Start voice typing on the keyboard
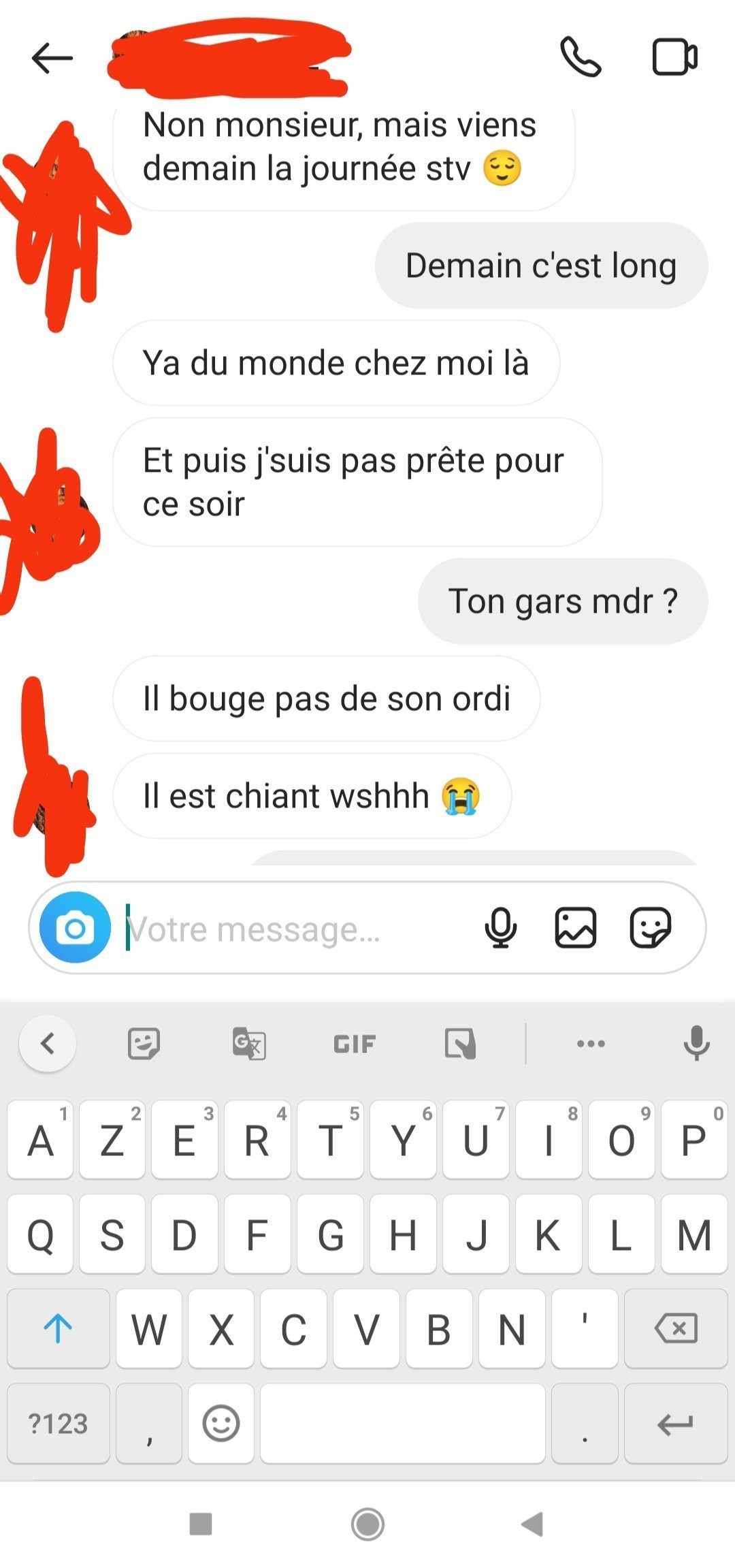Image resolution: width=735 pixels, height=1568 pixels. click(696, 1043)
